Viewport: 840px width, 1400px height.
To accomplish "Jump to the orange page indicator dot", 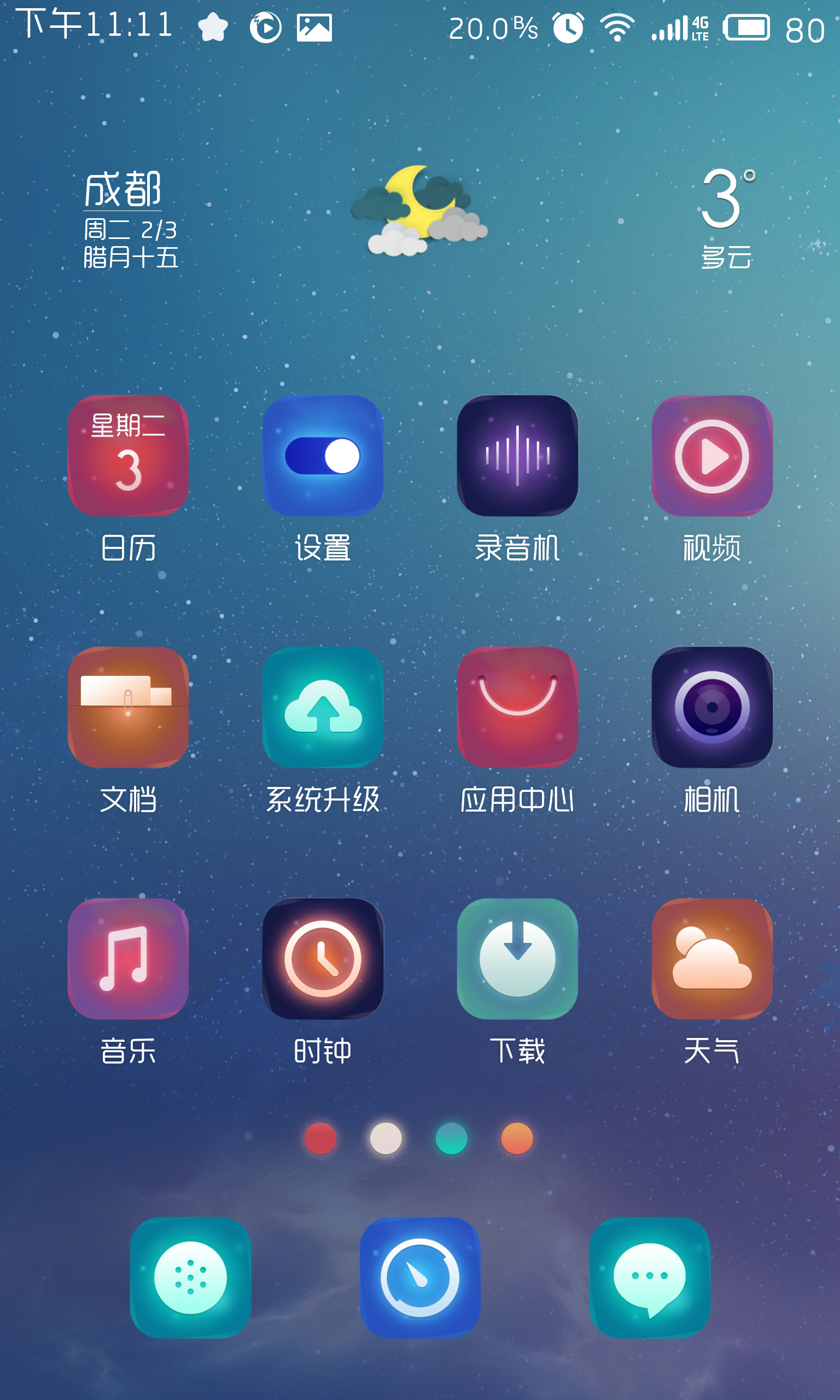I will (517, 1138).
